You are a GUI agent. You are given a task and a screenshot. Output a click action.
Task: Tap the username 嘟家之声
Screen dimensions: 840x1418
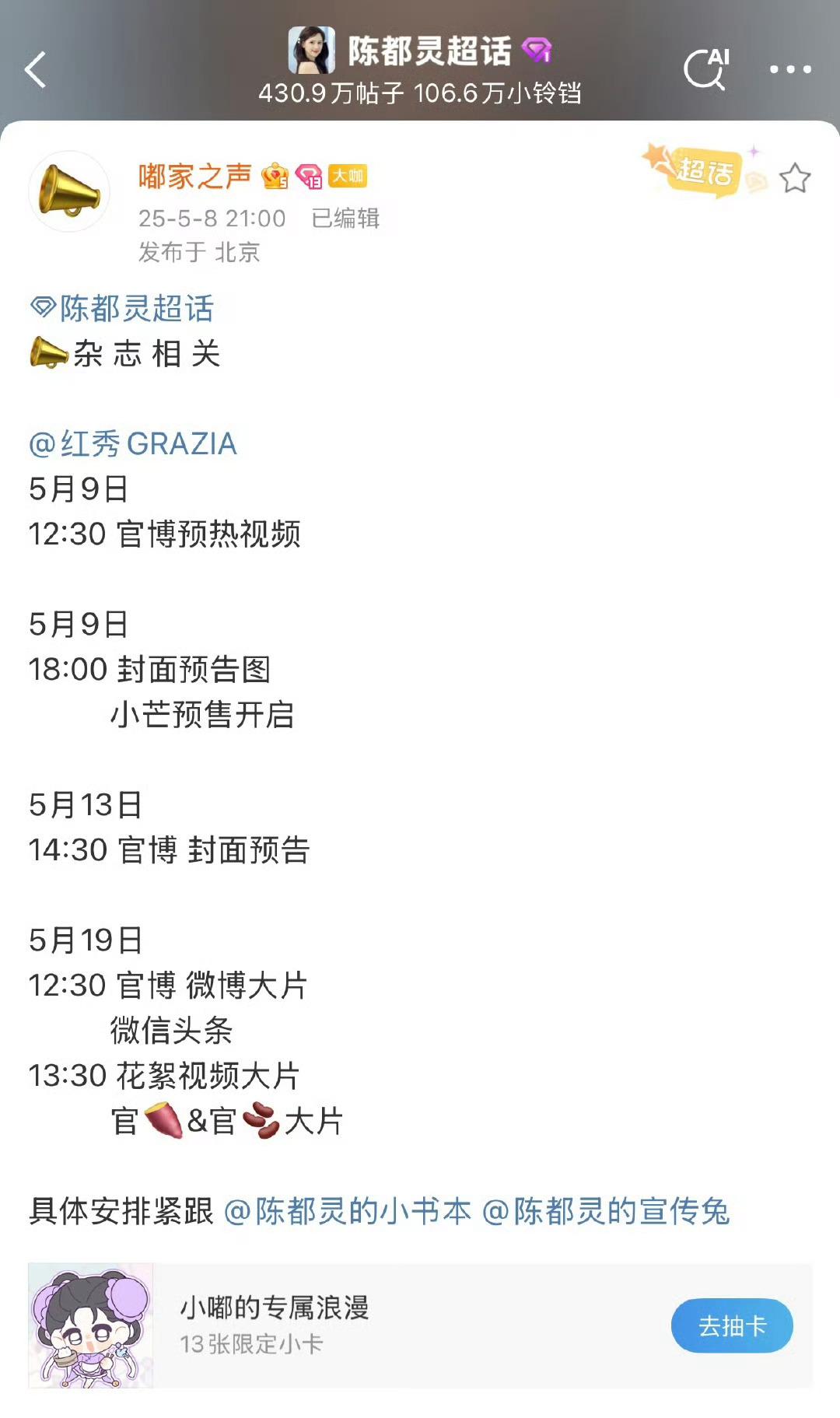(195, 177)
